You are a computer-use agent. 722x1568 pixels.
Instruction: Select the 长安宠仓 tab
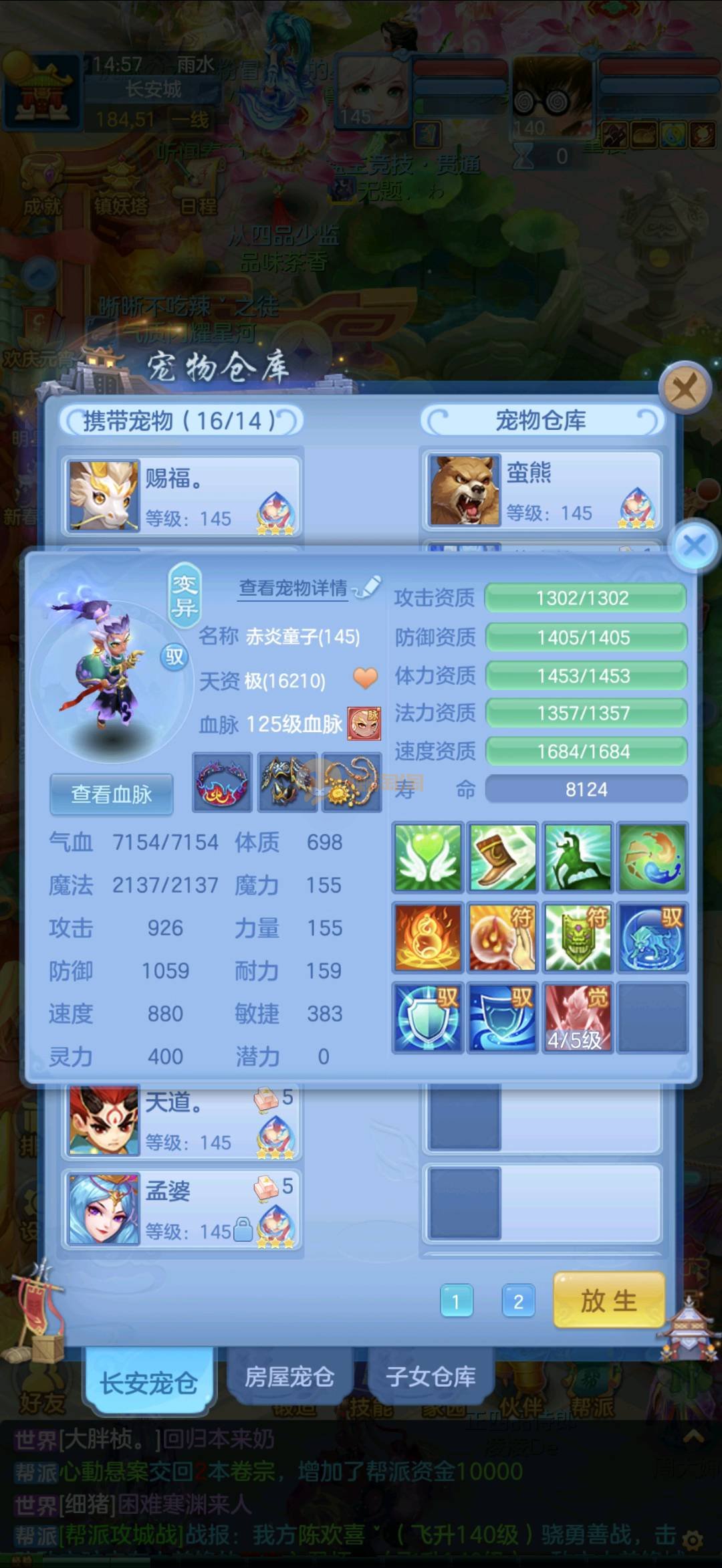[148, 1382]
